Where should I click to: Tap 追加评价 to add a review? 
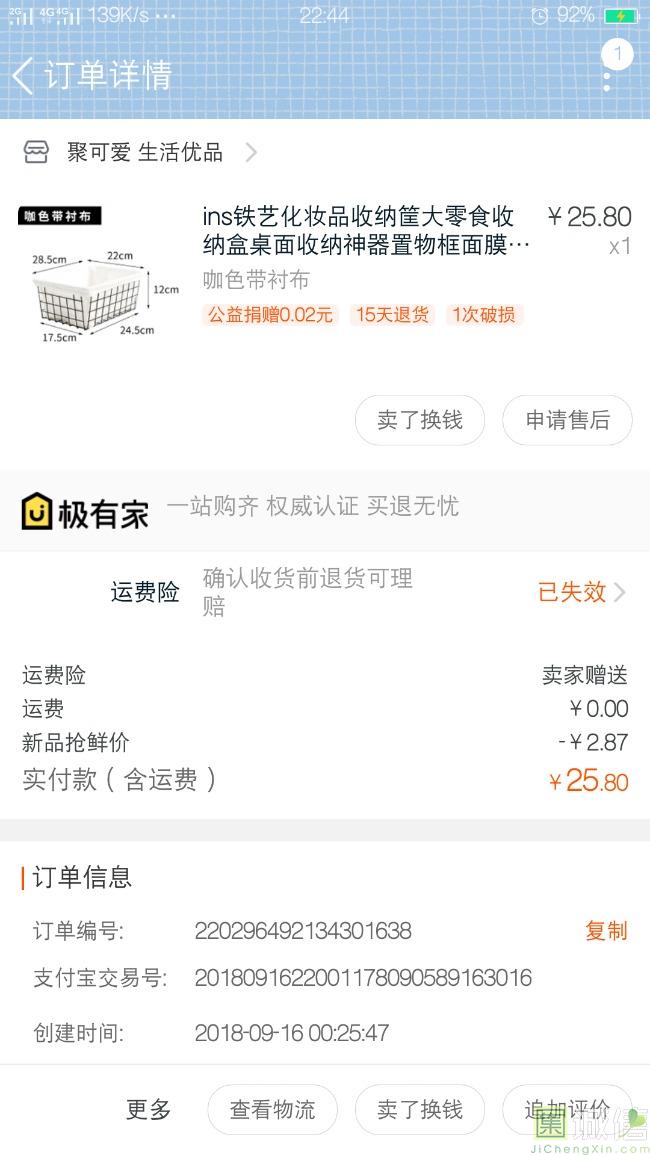pyautogui.click(x=567, y=1109)
